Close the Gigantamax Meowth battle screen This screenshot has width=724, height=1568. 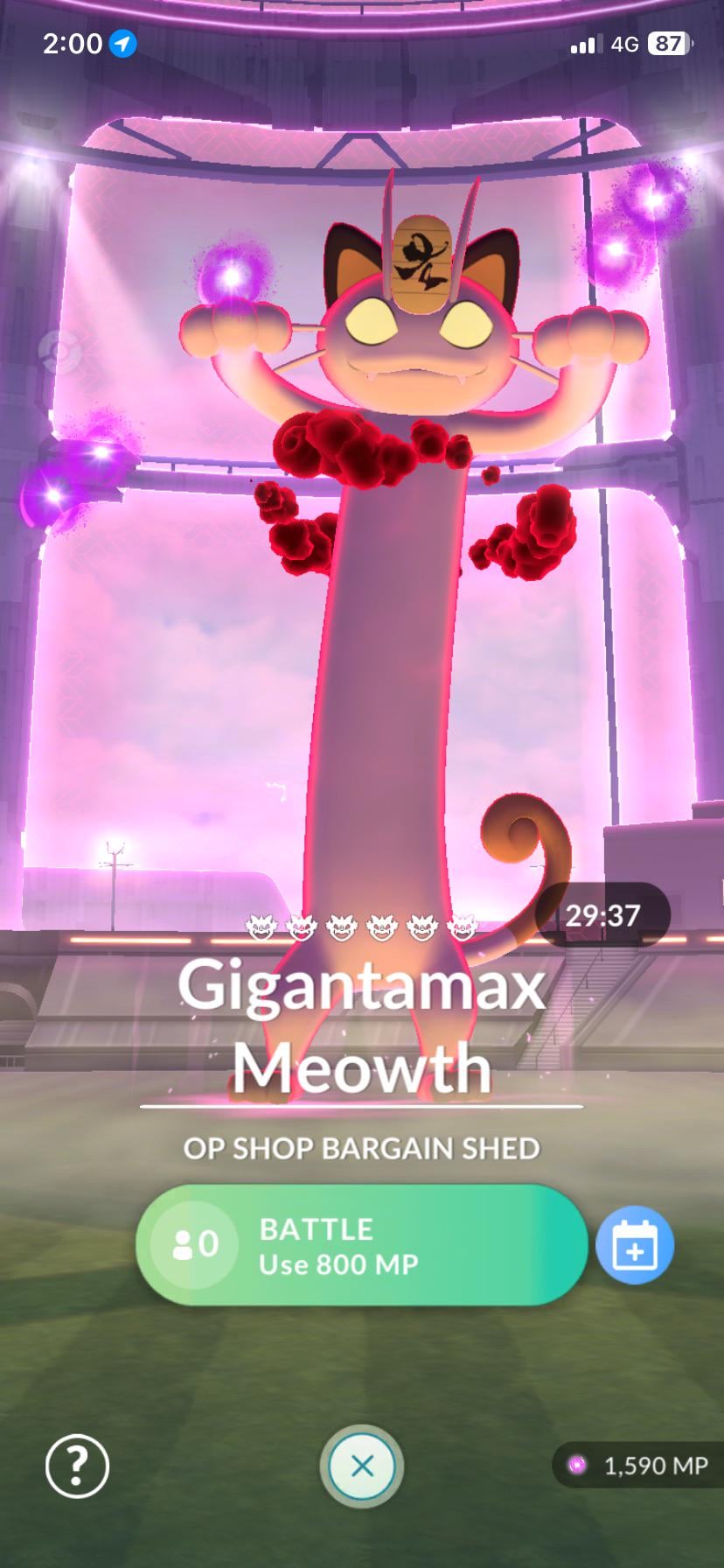tap(362, 1466)
